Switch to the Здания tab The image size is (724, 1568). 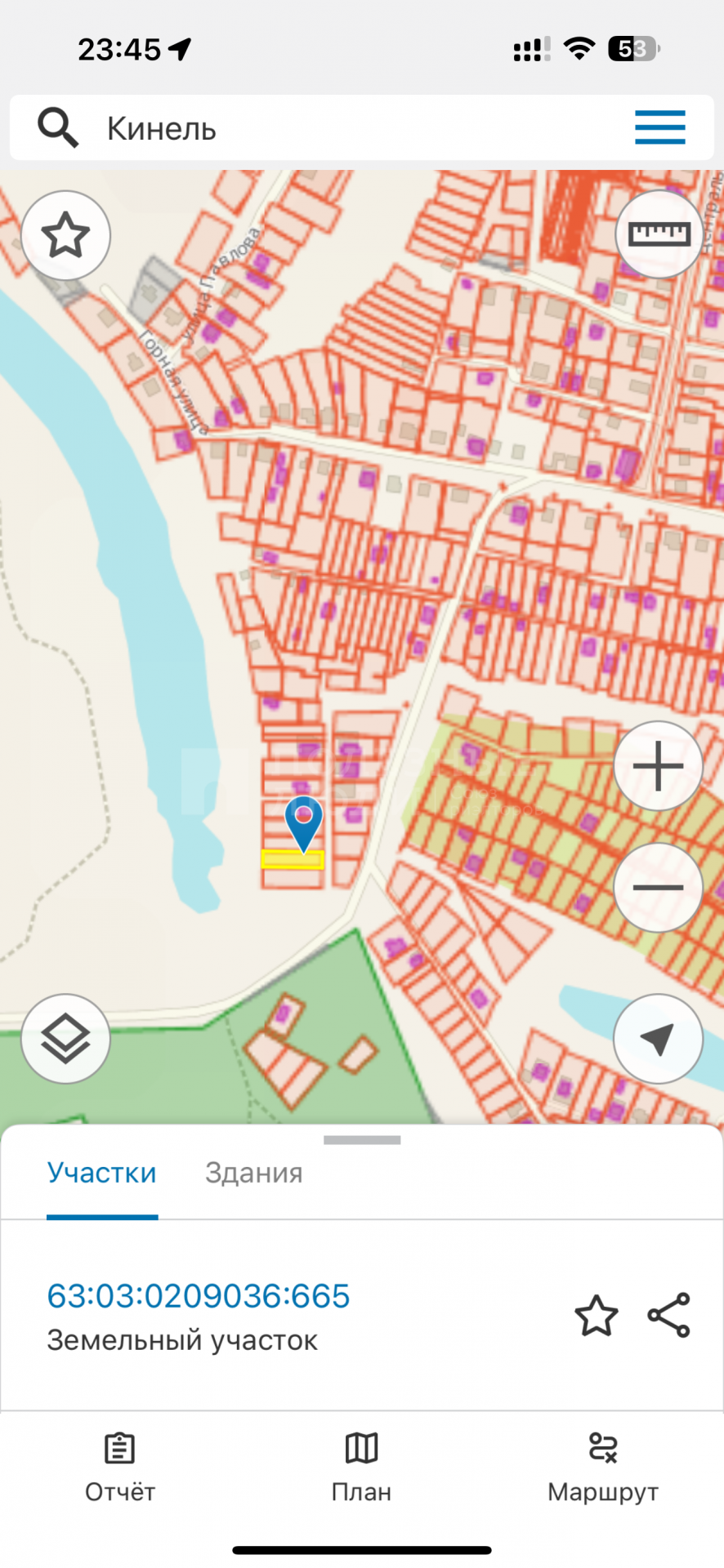pos(253,1173)
